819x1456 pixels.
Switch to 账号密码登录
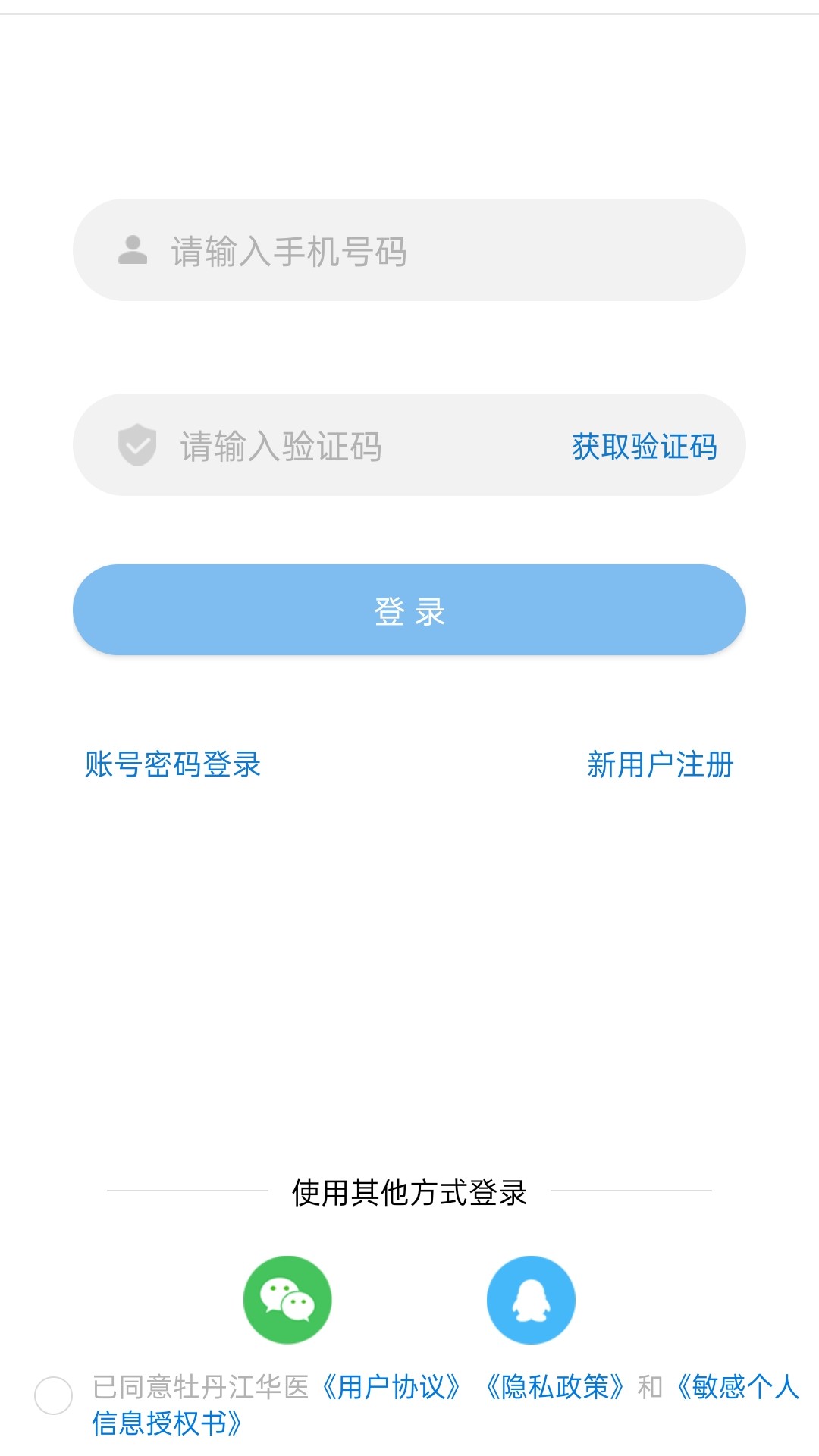tap(173, 764)
